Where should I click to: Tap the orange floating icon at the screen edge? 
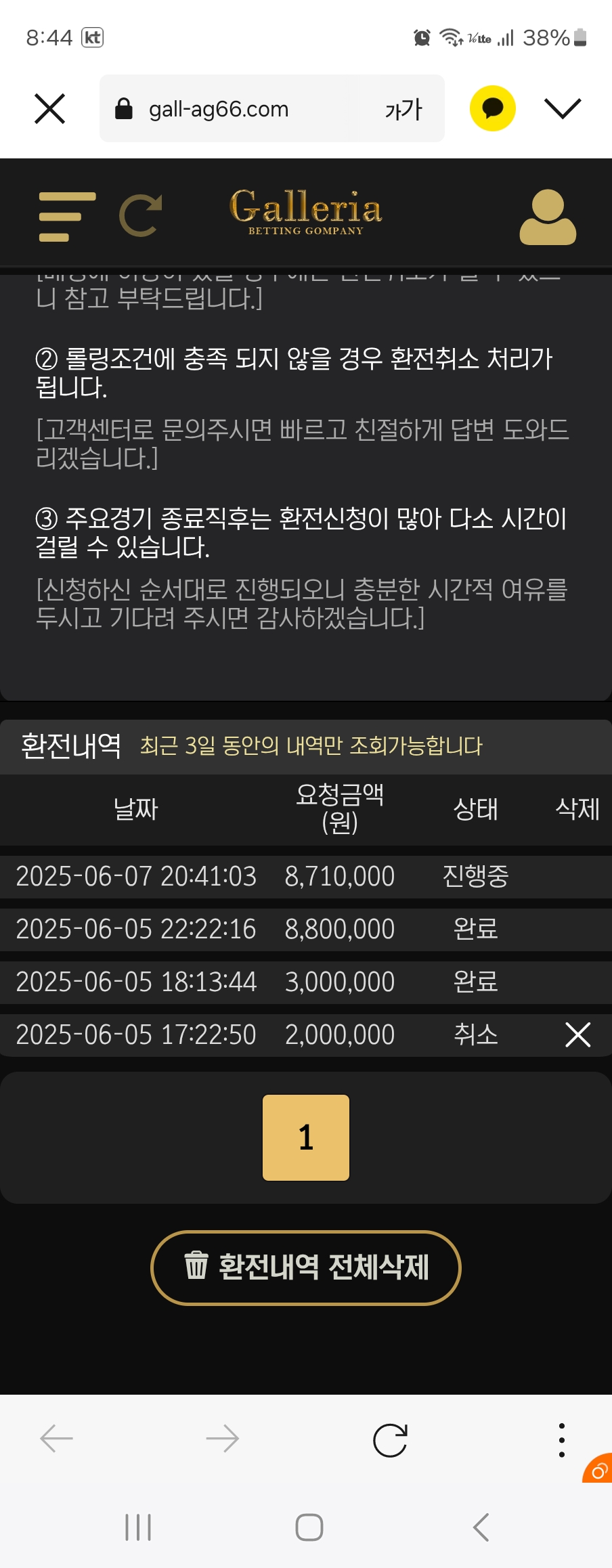pyautogui.click(x=598, y=1470)
